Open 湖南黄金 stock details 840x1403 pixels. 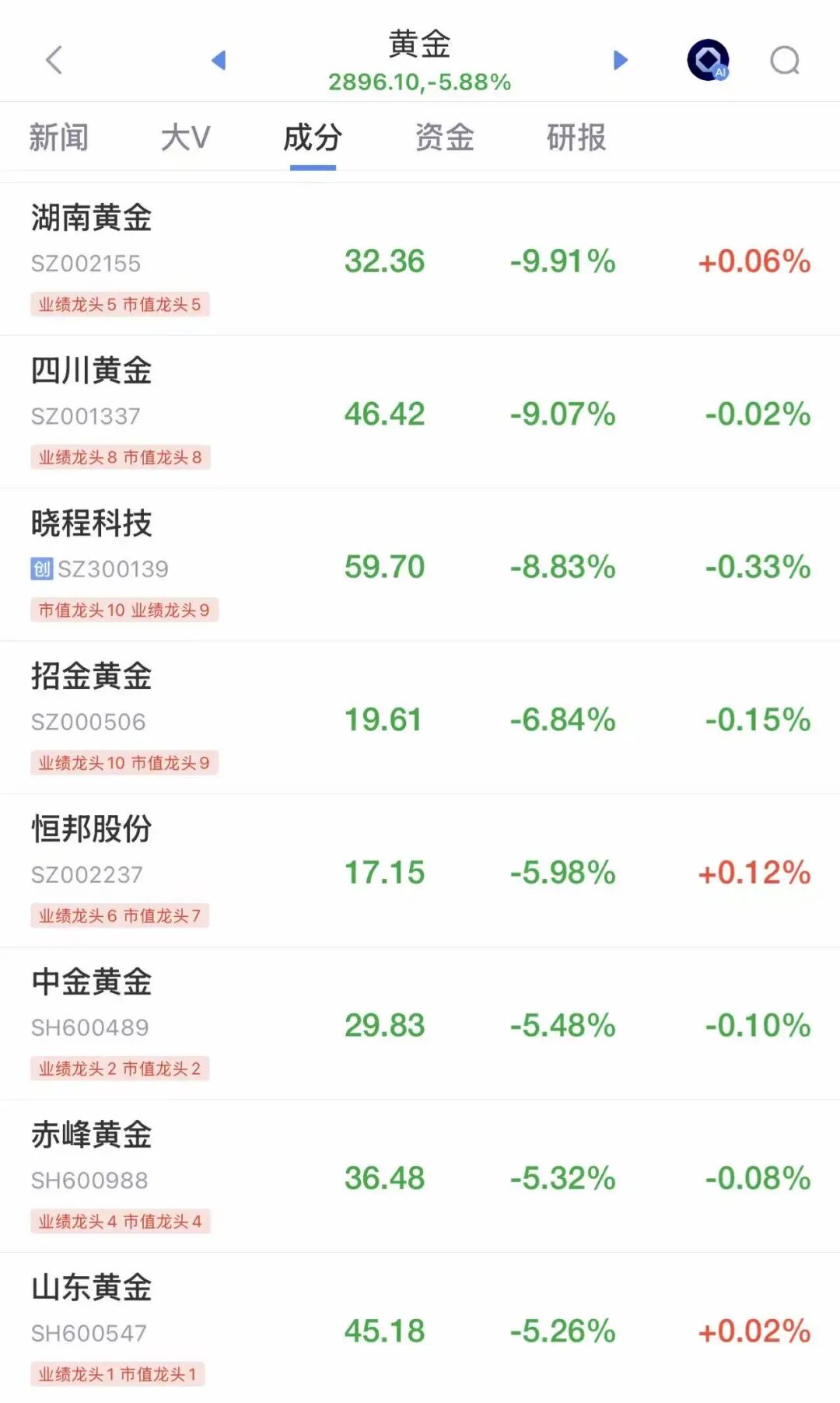(x=92, y=219)
